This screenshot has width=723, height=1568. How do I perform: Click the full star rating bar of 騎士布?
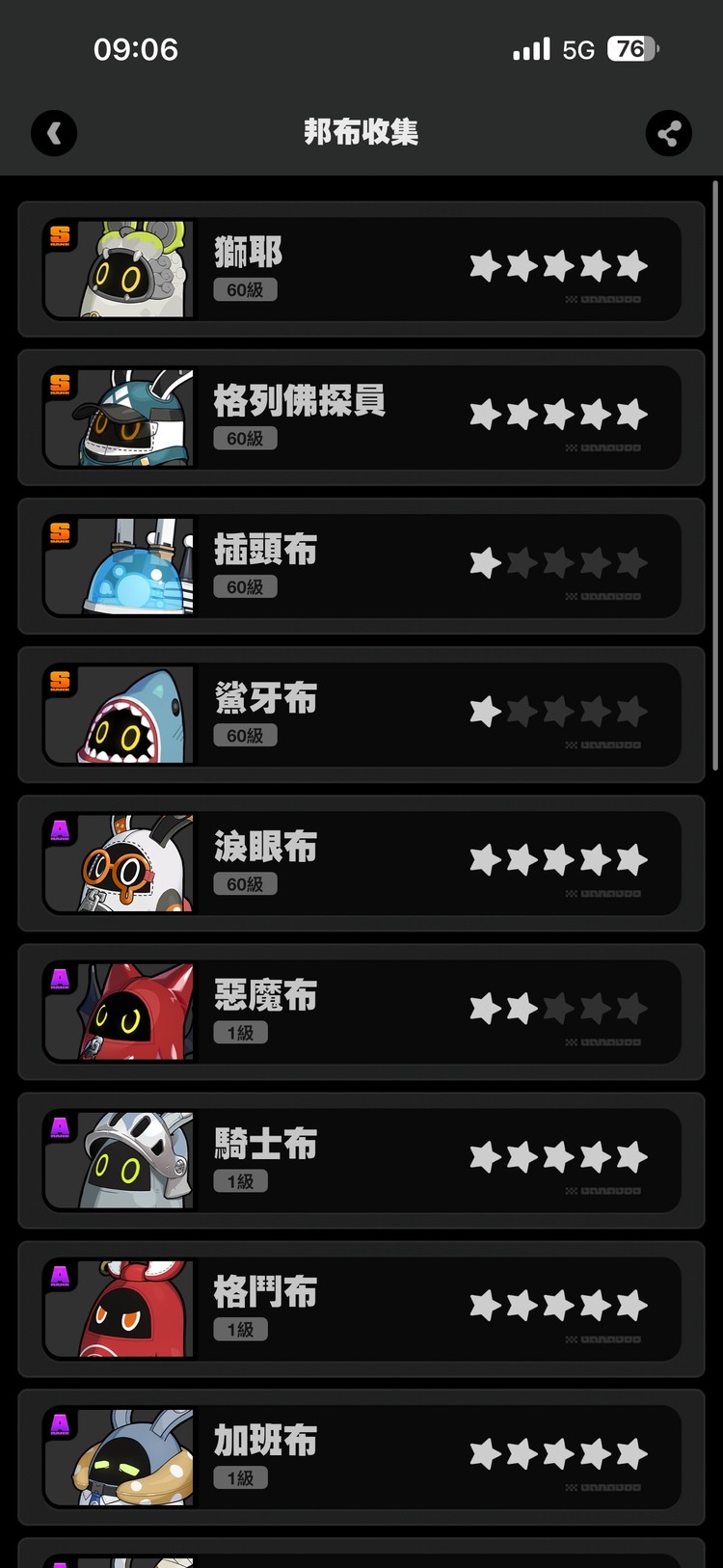[557, 1155]
